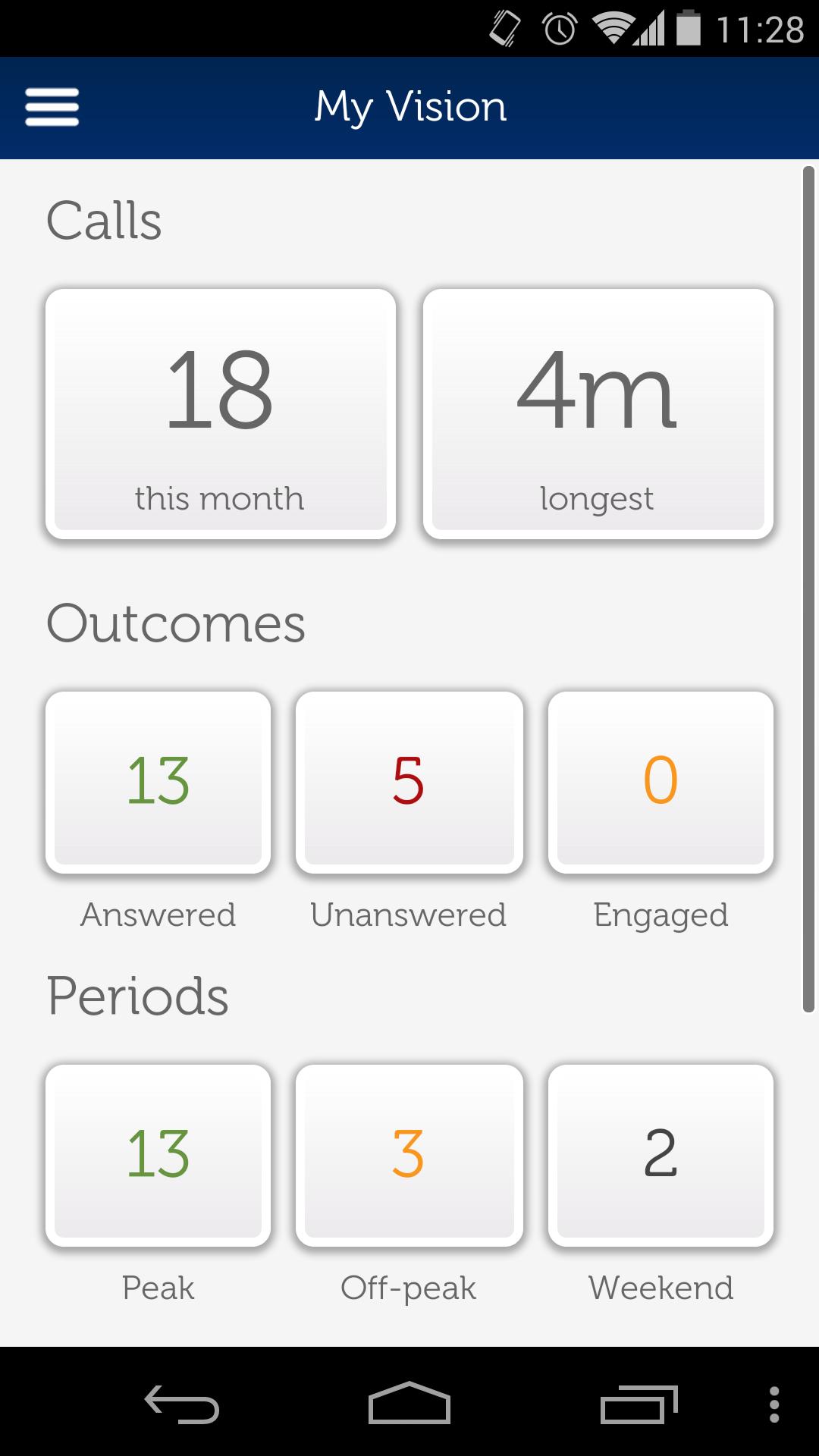
Task: Select the 4m longest call card
Action: 598,414
